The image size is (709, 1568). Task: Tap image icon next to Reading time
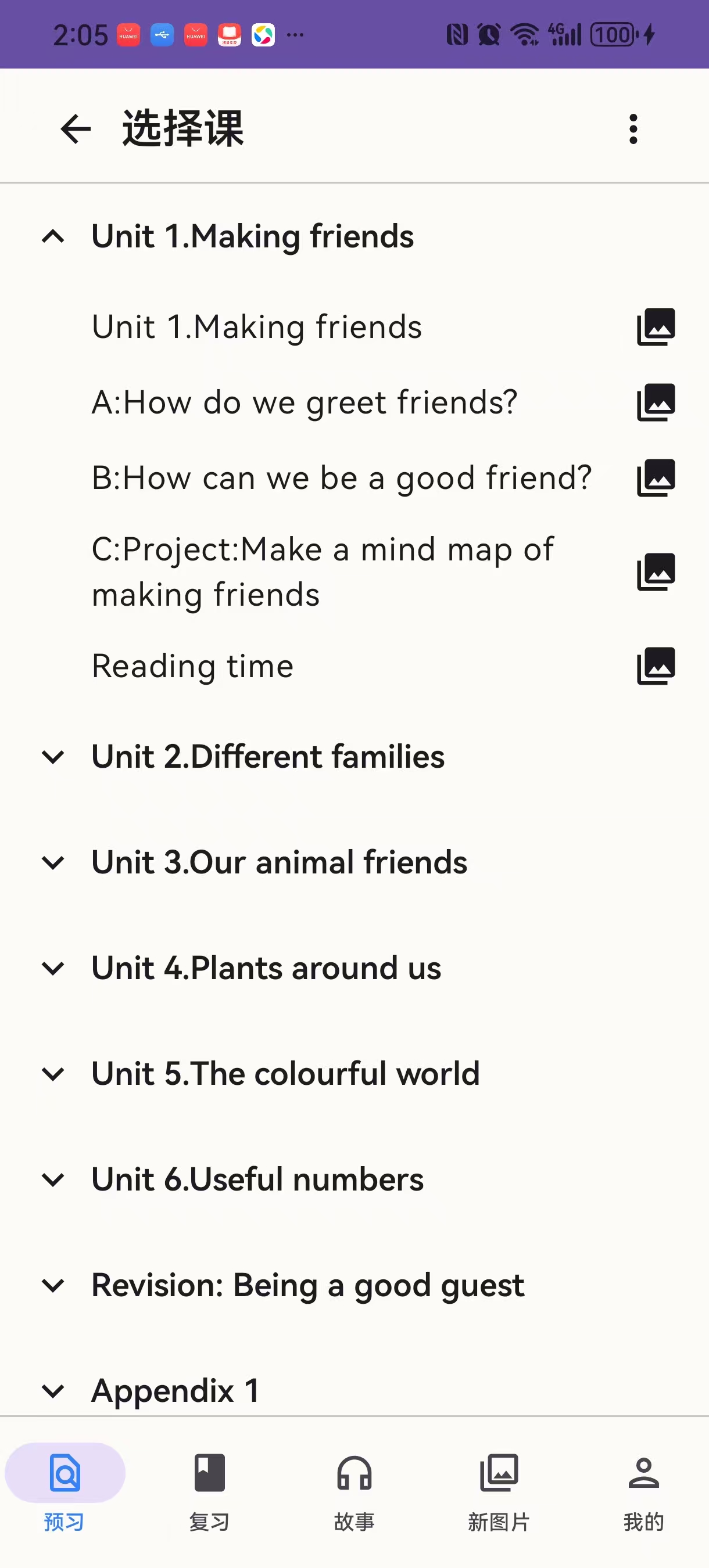(656, 666)
